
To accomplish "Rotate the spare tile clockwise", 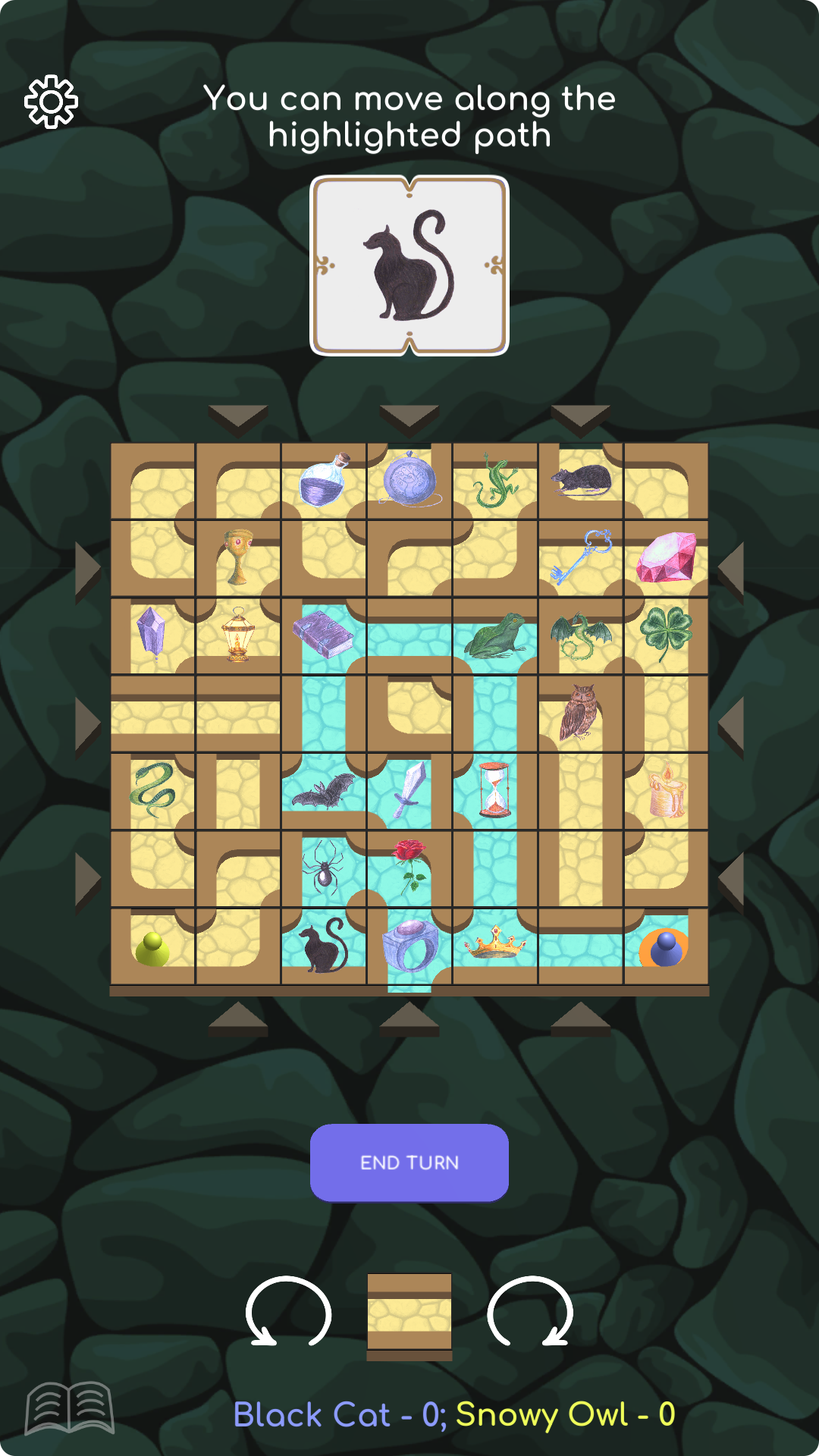I will pyautogui.click(x=530, y=1312).
